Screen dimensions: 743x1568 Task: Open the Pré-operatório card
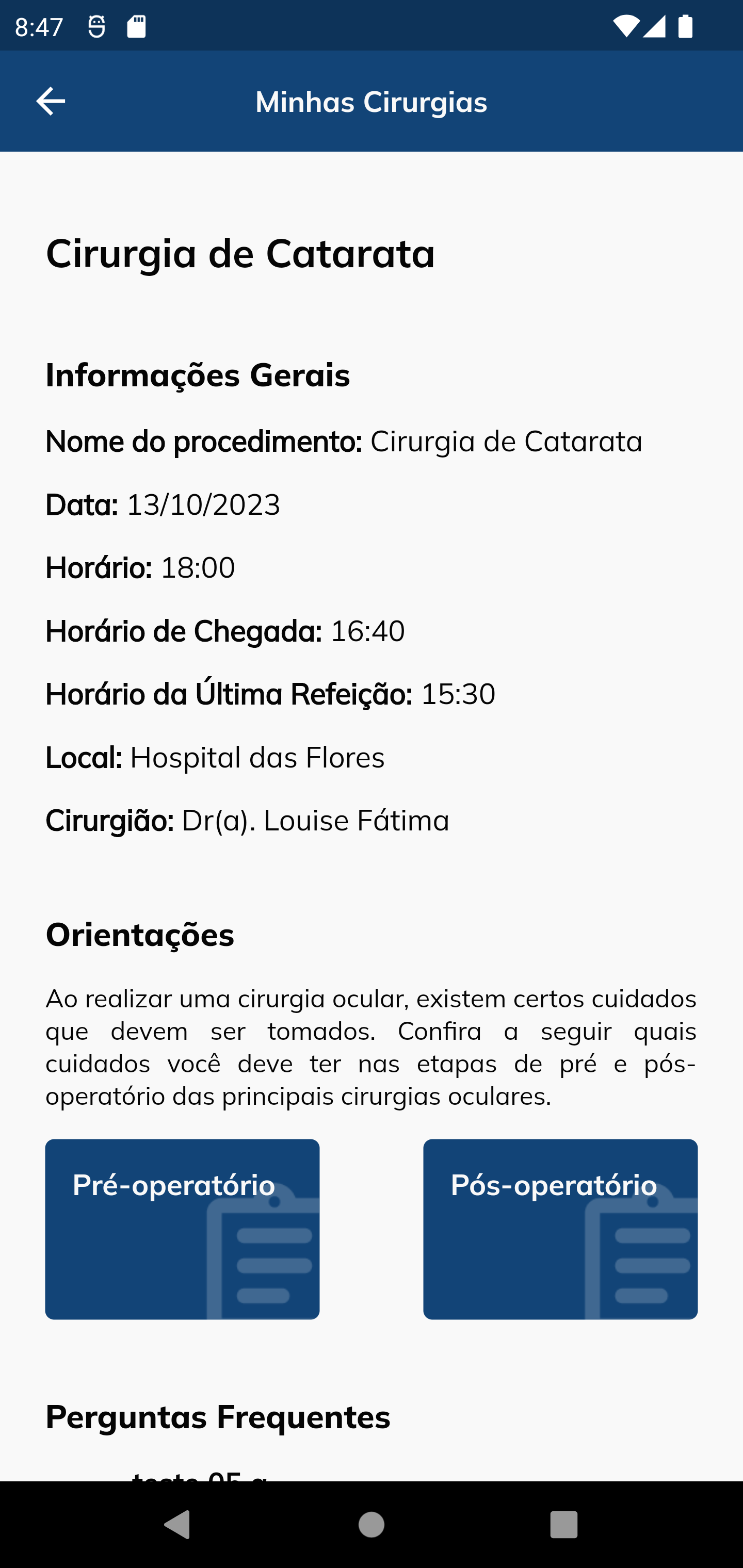pyautogui.click(x=182, y=1229)
